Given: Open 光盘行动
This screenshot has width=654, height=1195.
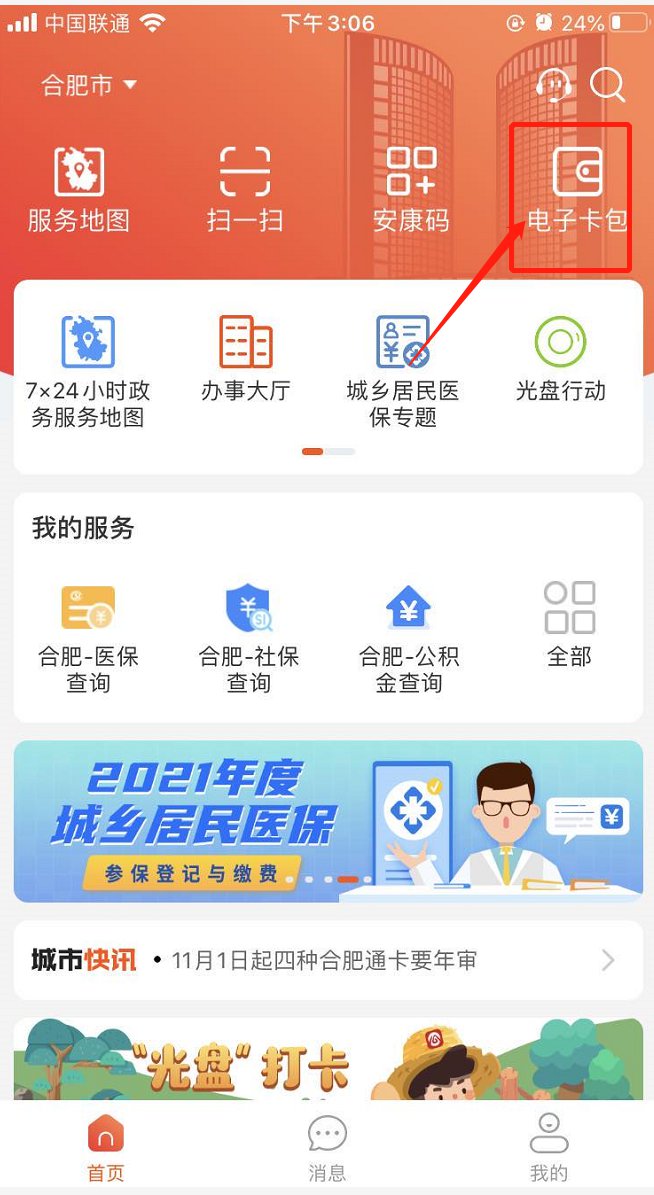Looking at the screenshot, I should pos(560,358).
